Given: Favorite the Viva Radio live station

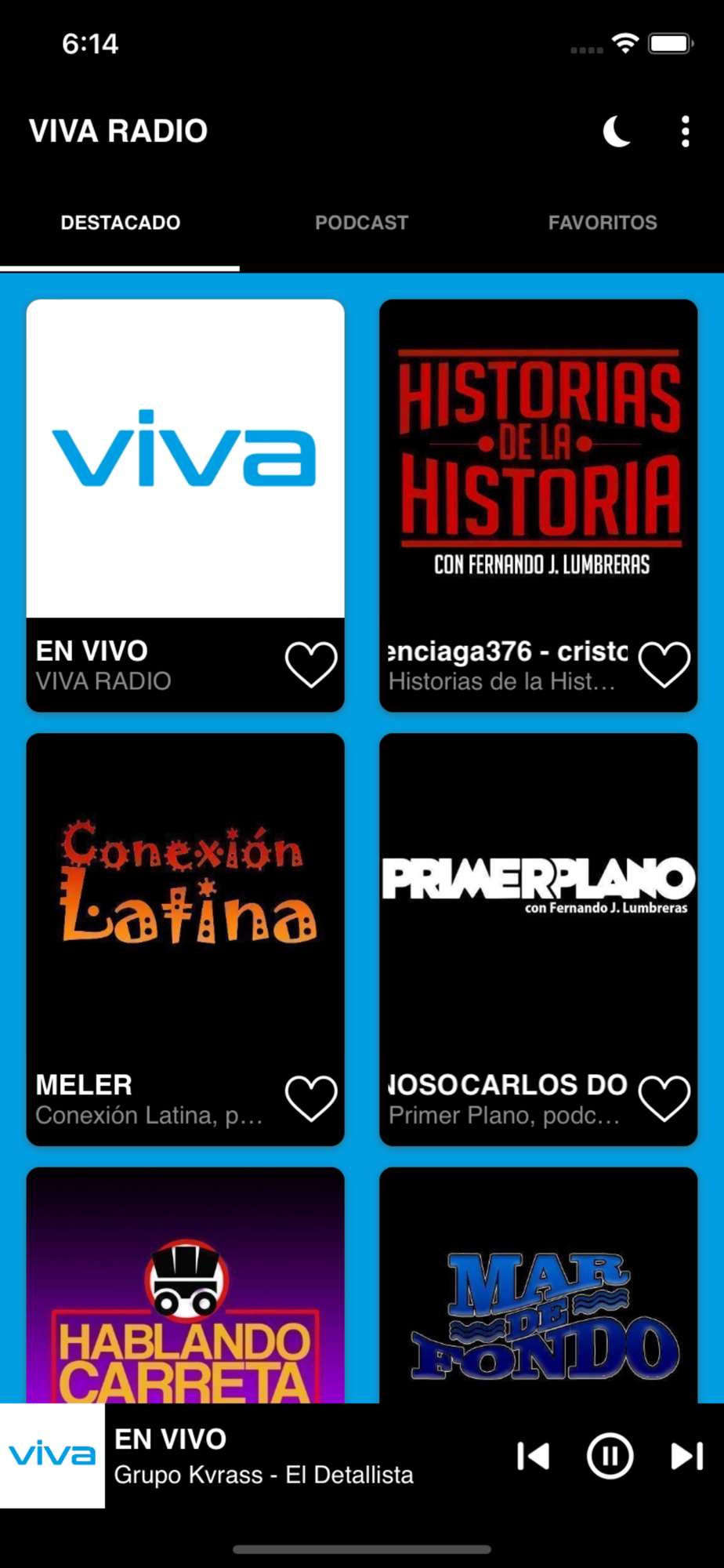Looking at the screenshot, I should coord(311,665).
